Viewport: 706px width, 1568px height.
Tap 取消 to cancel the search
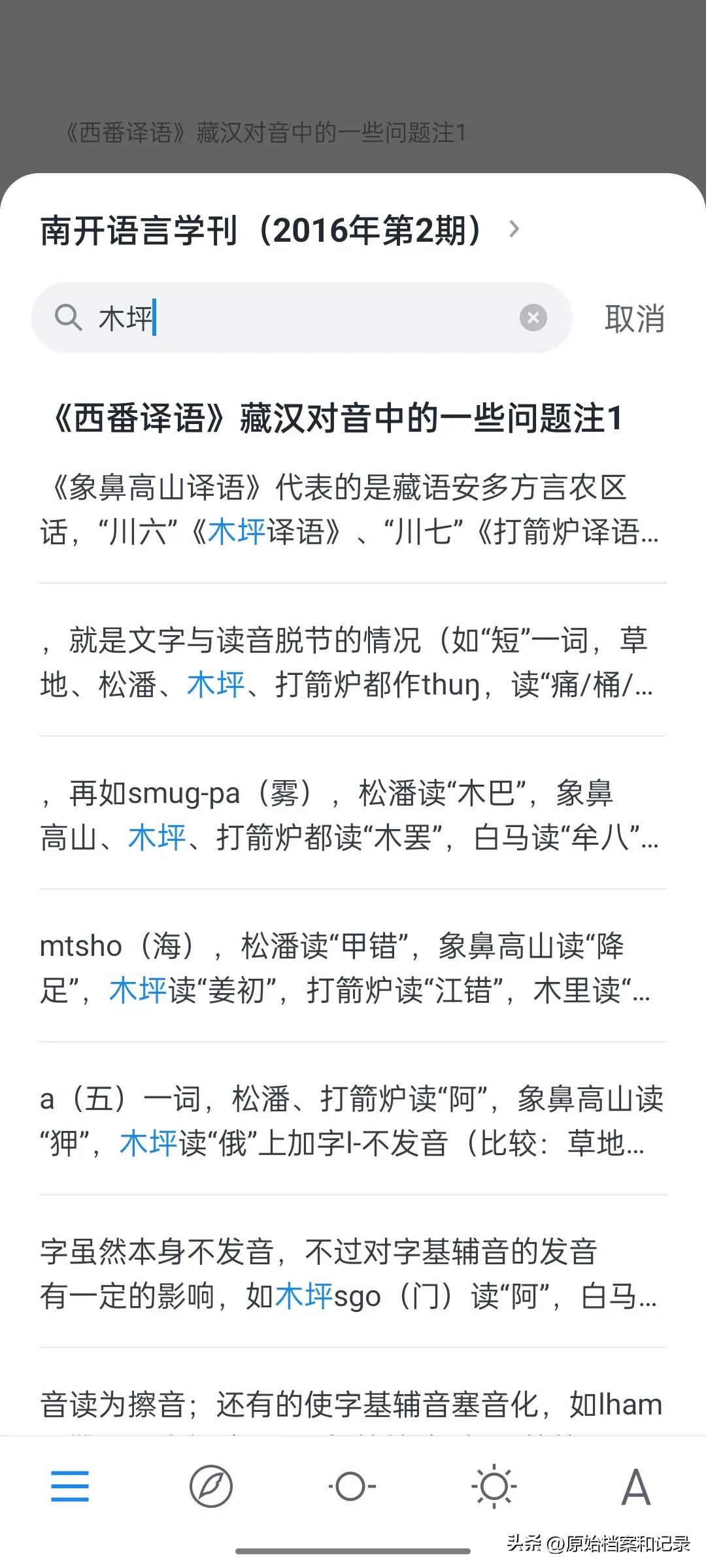(637, 319)
